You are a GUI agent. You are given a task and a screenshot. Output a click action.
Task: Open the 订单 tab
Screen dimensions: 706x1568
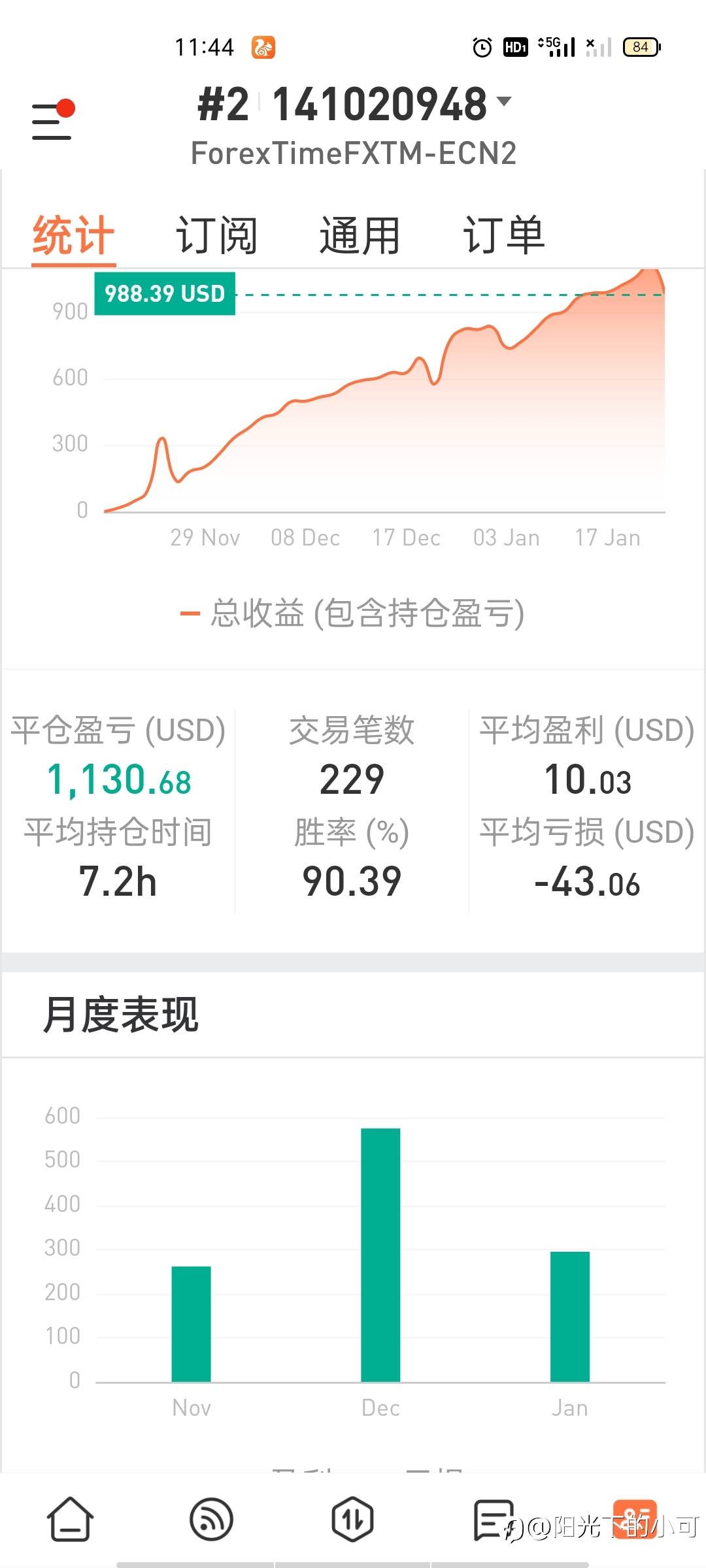[x=503, y=235]
